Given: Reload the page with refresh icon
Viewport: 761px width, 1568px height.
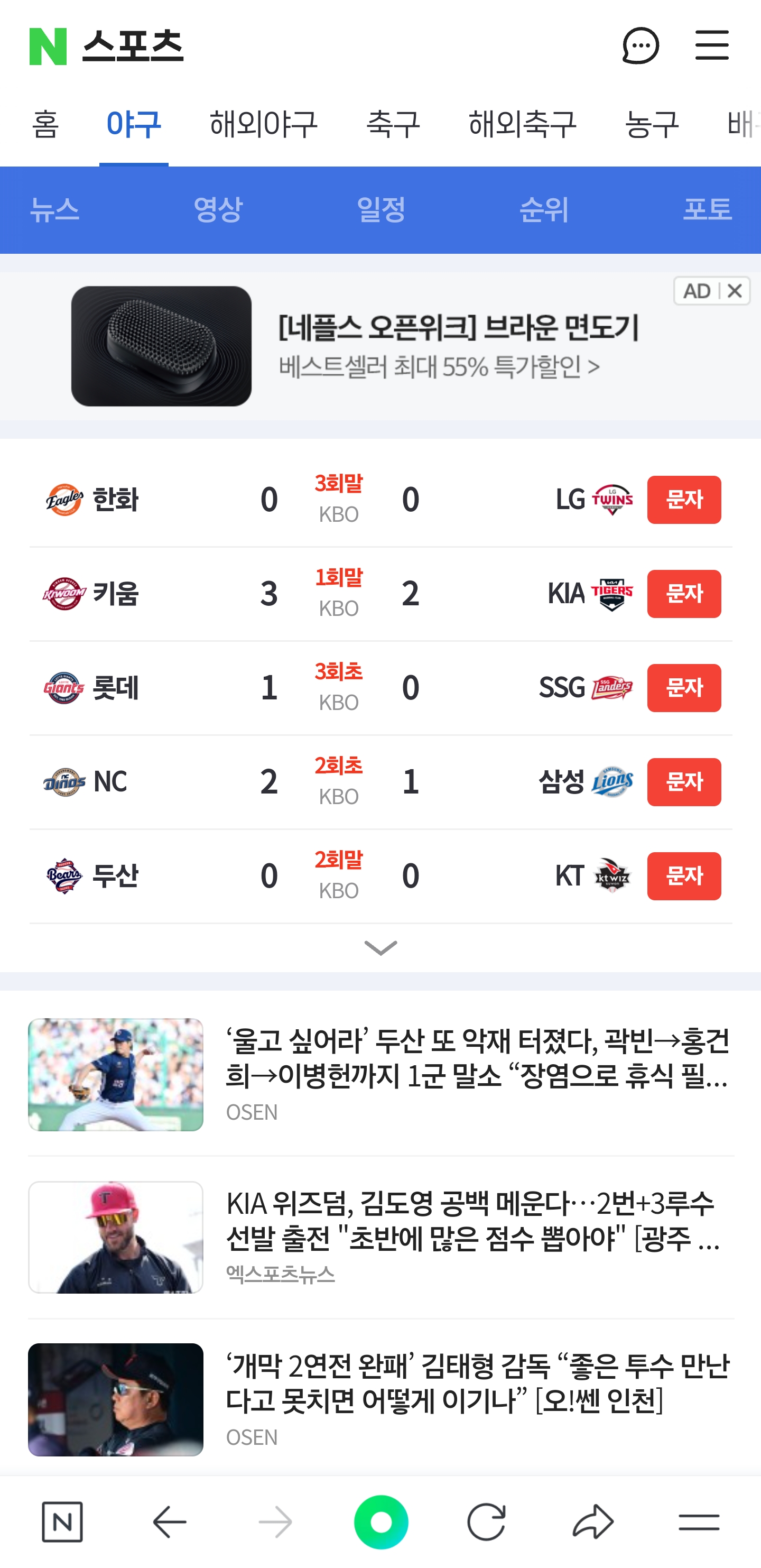Looking at the screenshot, I should [x=486, y=1521].
